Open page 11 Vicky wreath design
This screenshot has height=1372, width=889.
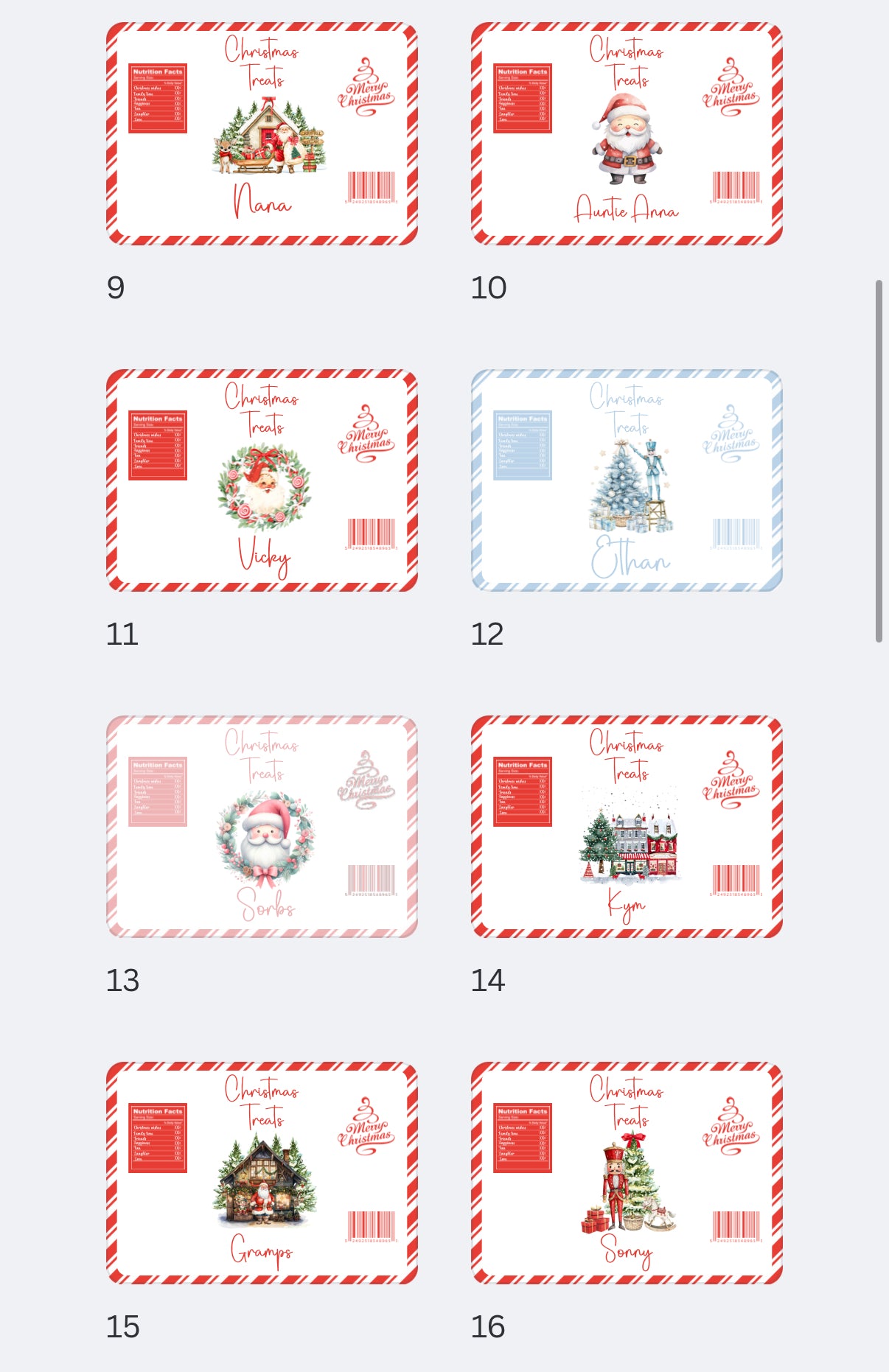pos(262,480)
